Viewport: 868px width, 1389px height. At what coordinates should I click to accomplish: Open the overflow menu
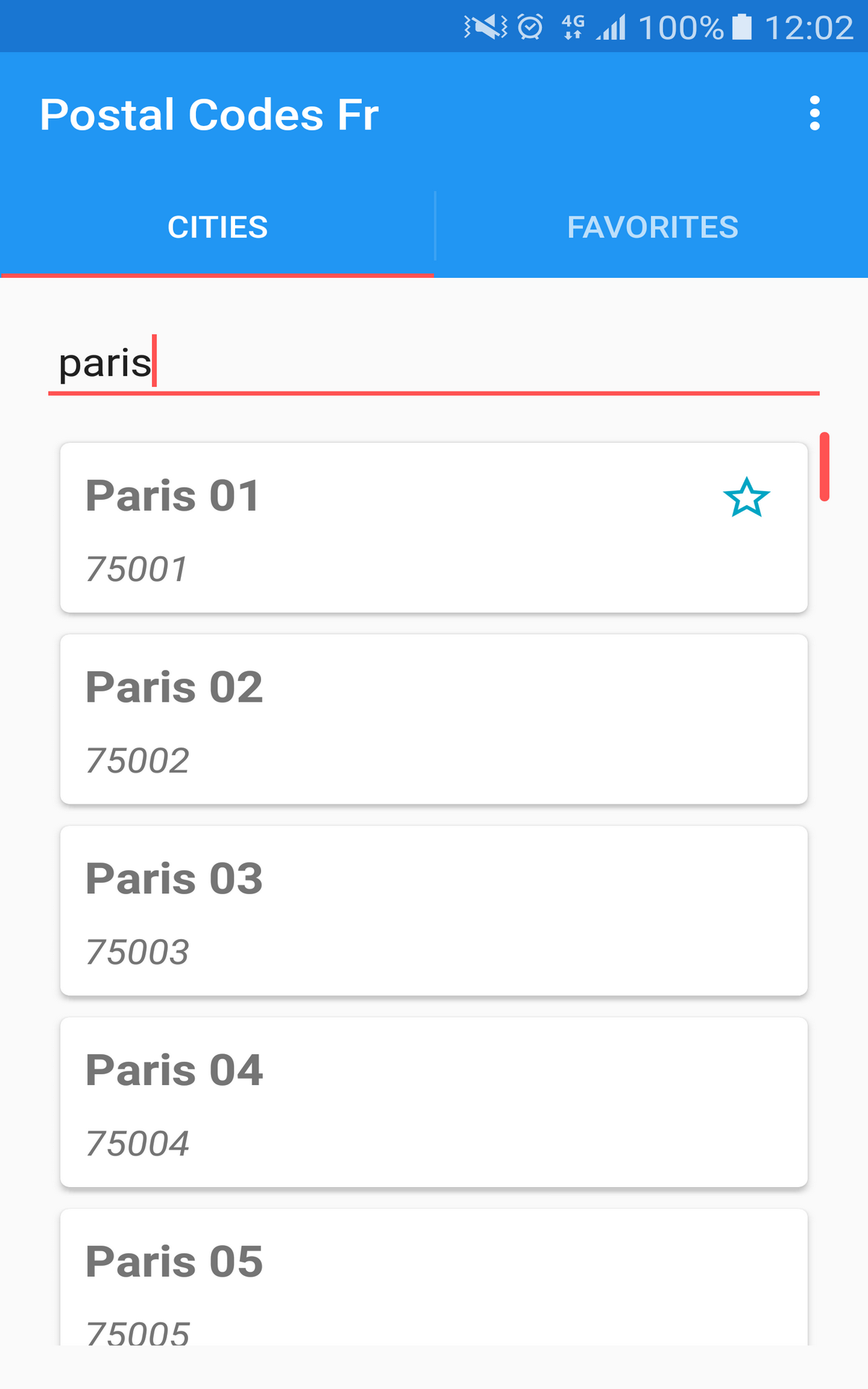[814, 114]
